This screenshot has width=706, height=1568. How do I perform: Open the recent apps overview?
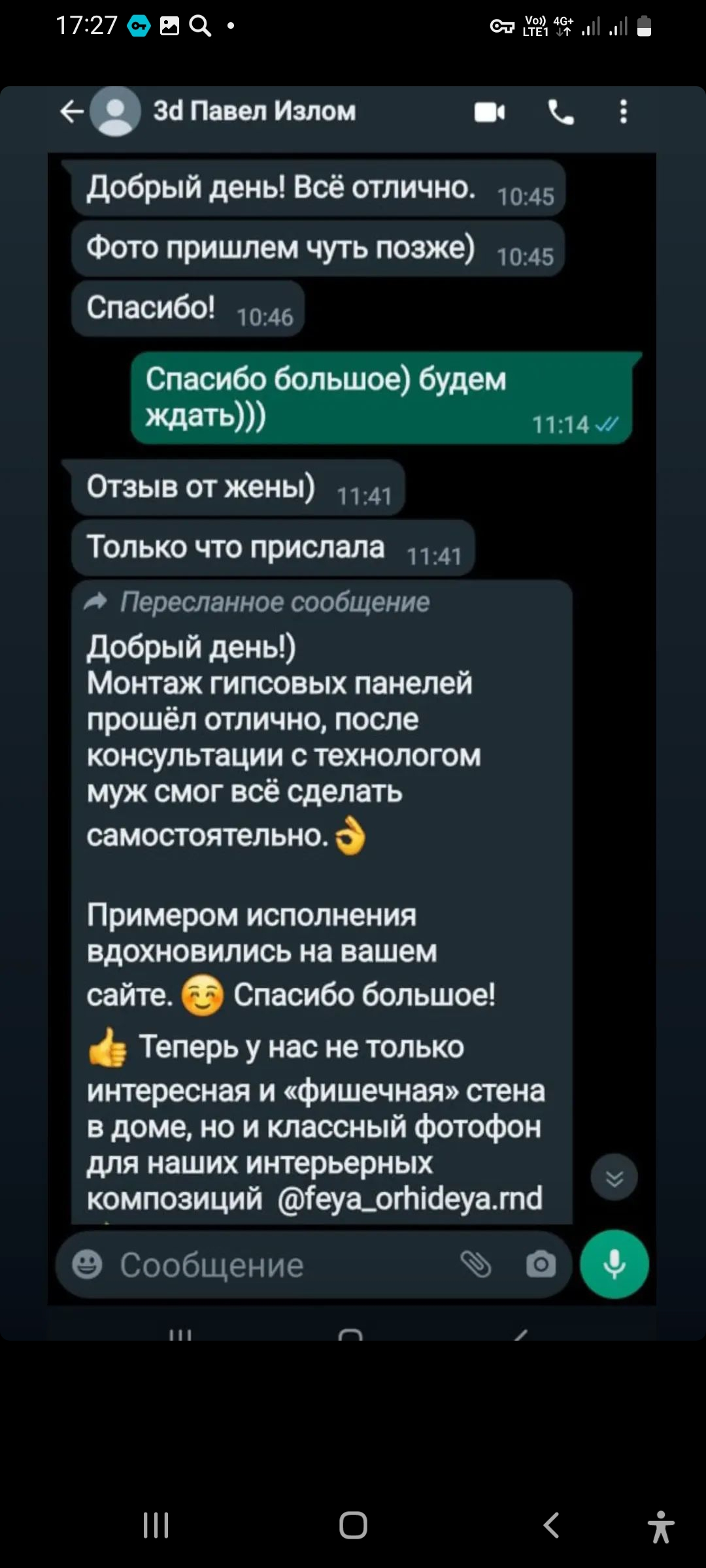tap(156, 1526)
